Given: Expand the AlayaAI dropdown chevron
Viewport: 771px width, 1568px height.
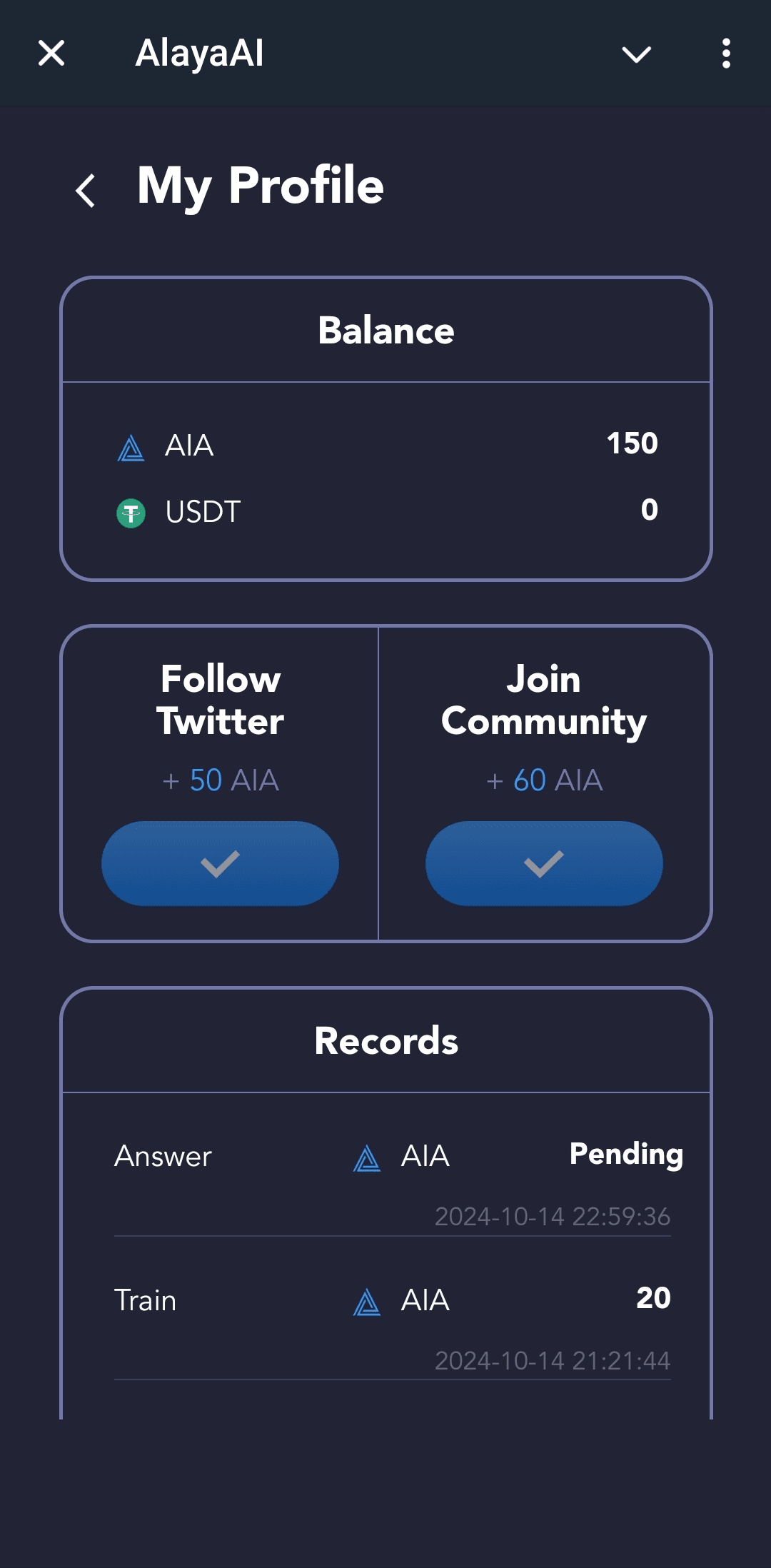Looking at the screenshot, I should pyautogui.click(x=636, y=54).
